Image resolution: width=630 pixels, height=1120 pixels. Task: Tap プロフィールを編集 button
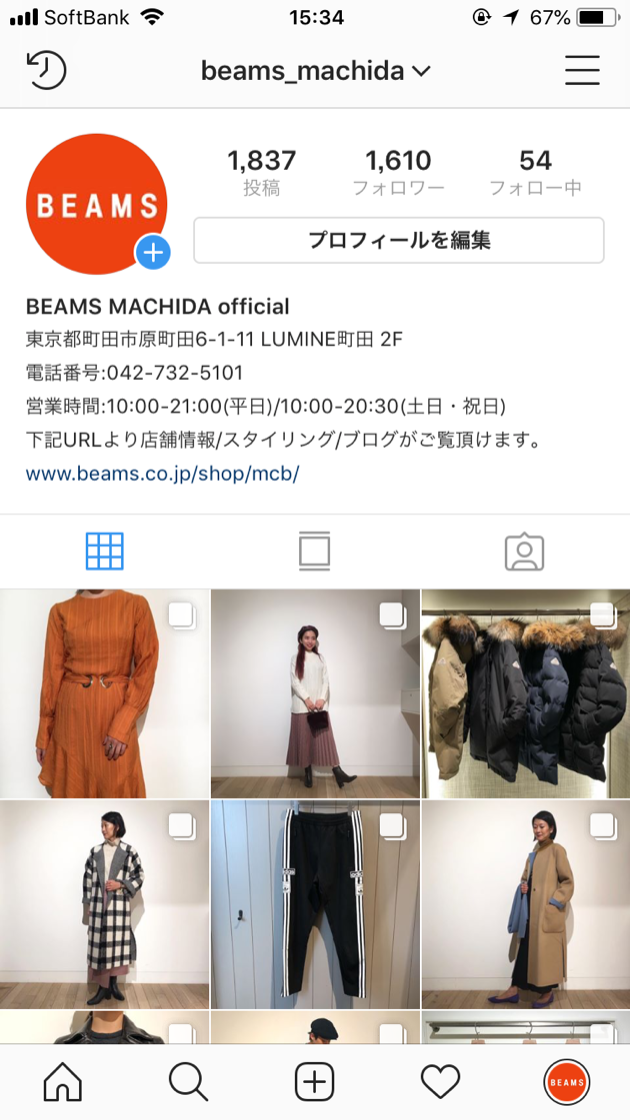coord(398,240)
